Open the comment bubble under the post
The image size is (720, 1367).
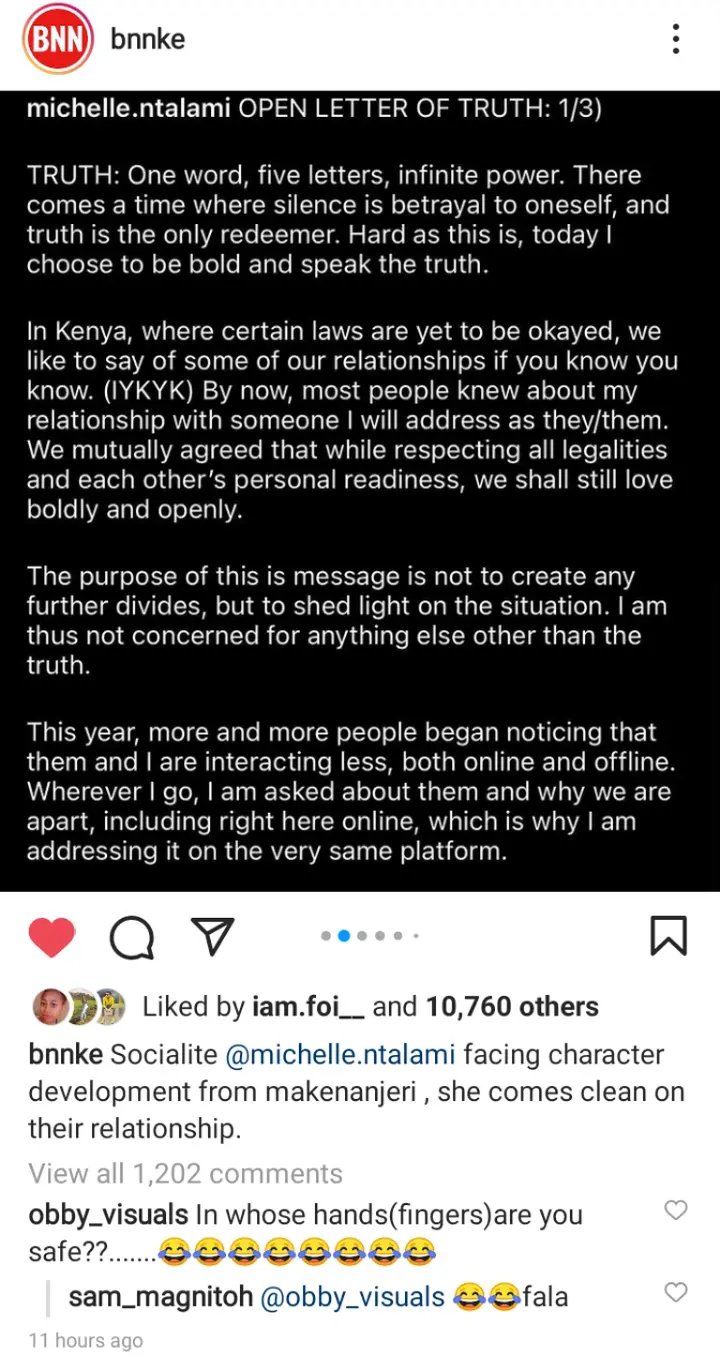coord(131,937)
